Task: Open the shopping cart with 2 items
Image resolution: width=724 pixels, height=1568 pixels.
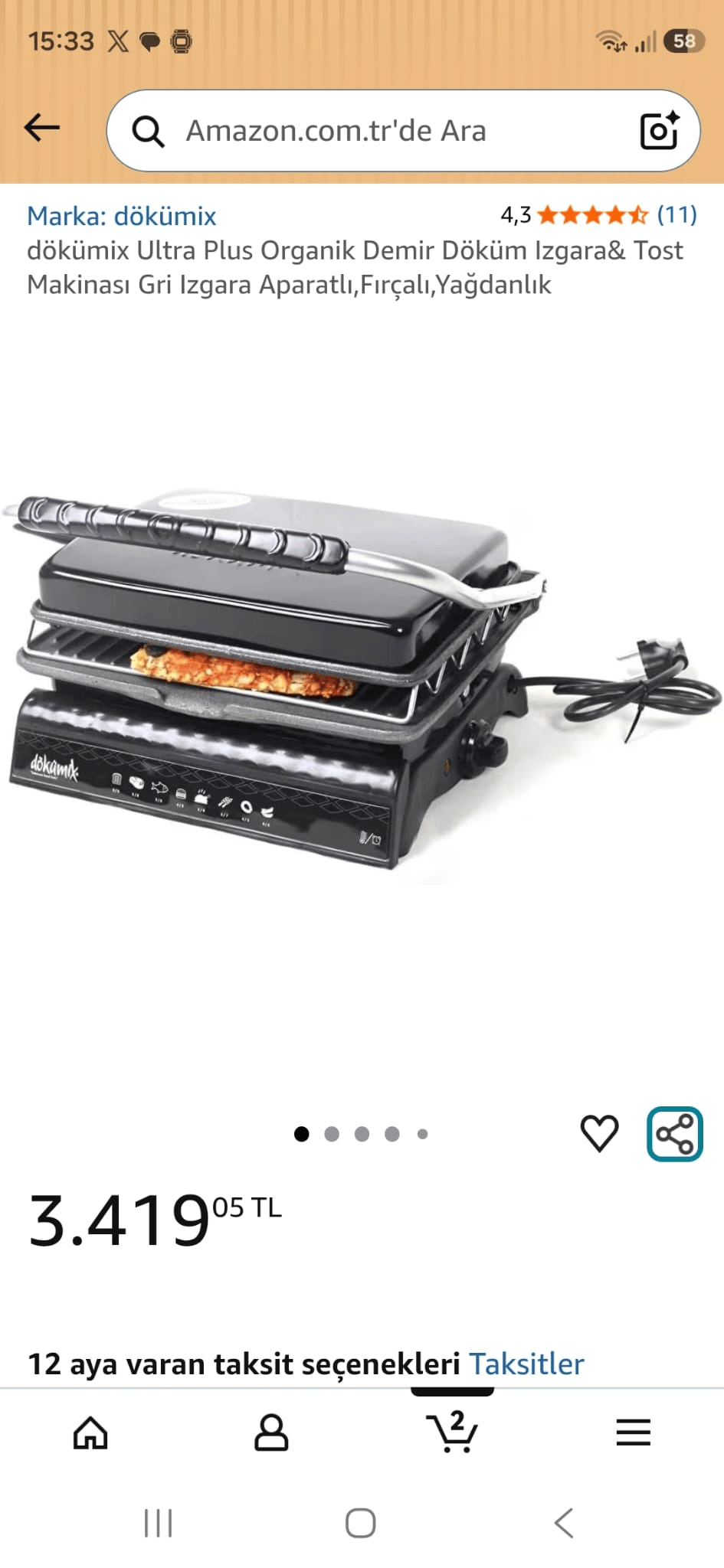Action: tap(452, 1431)
